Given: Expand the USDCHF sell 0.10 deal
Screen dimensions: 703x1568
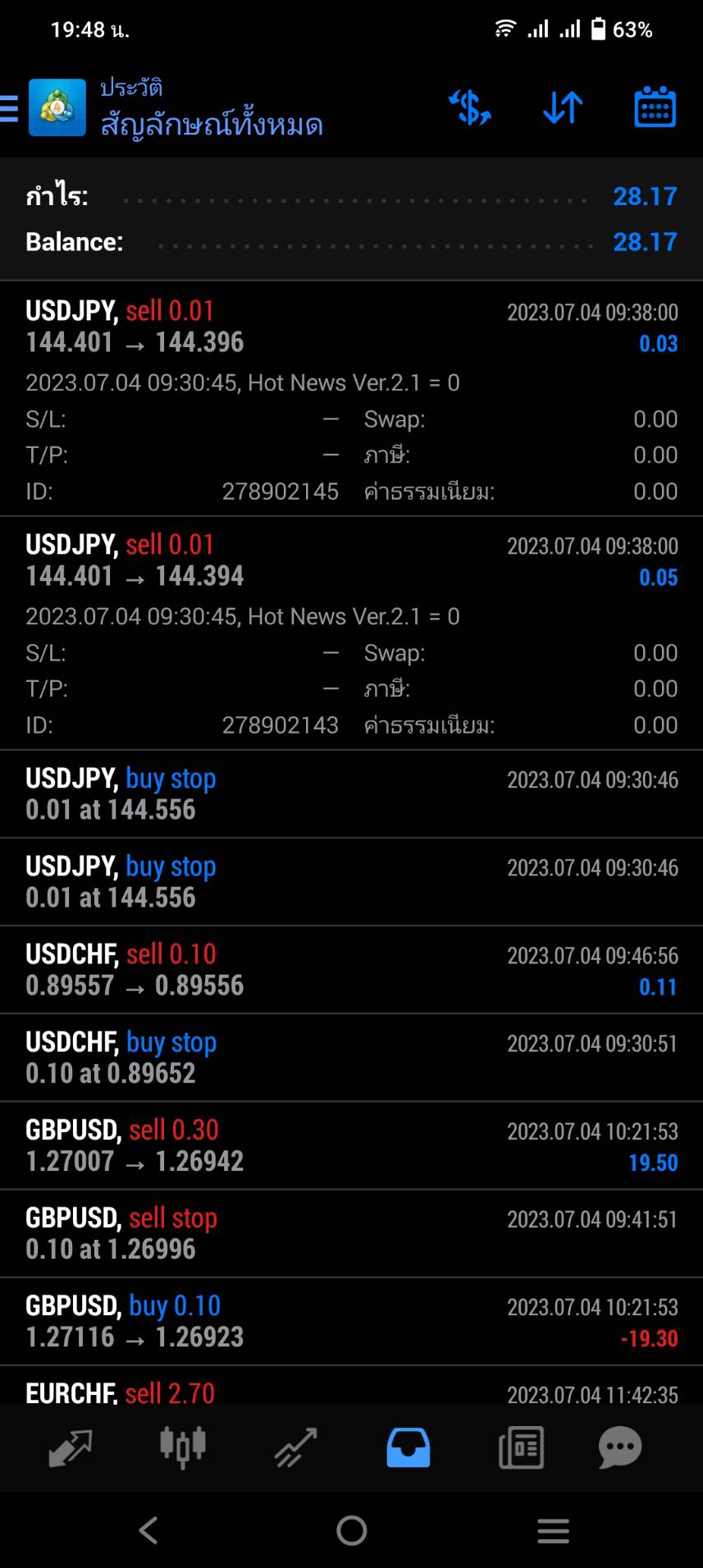Looking at the screenshot, I should [351, 970].
